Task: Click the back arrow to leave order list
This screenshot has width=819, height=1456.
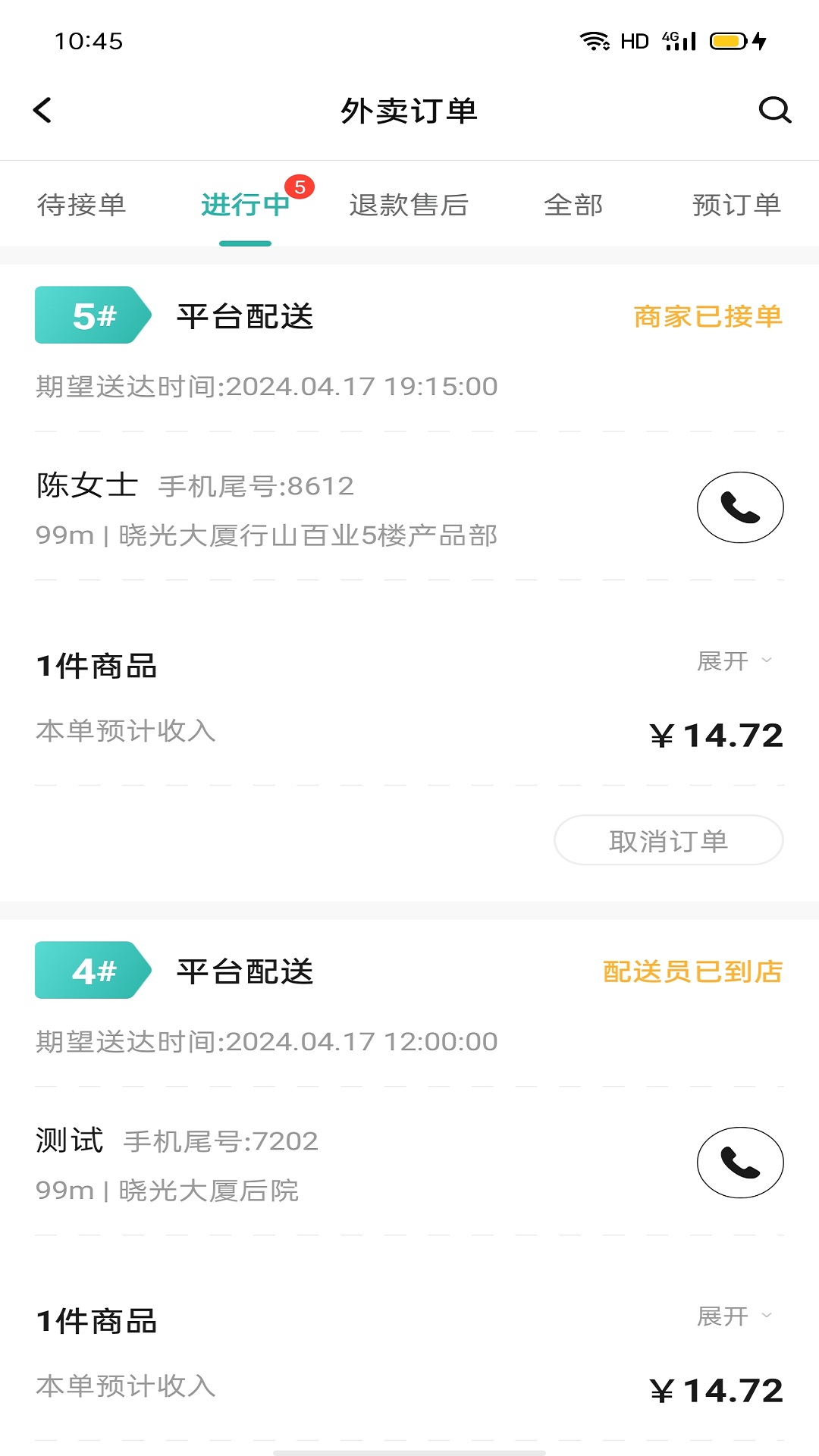Action: (42, 110)
